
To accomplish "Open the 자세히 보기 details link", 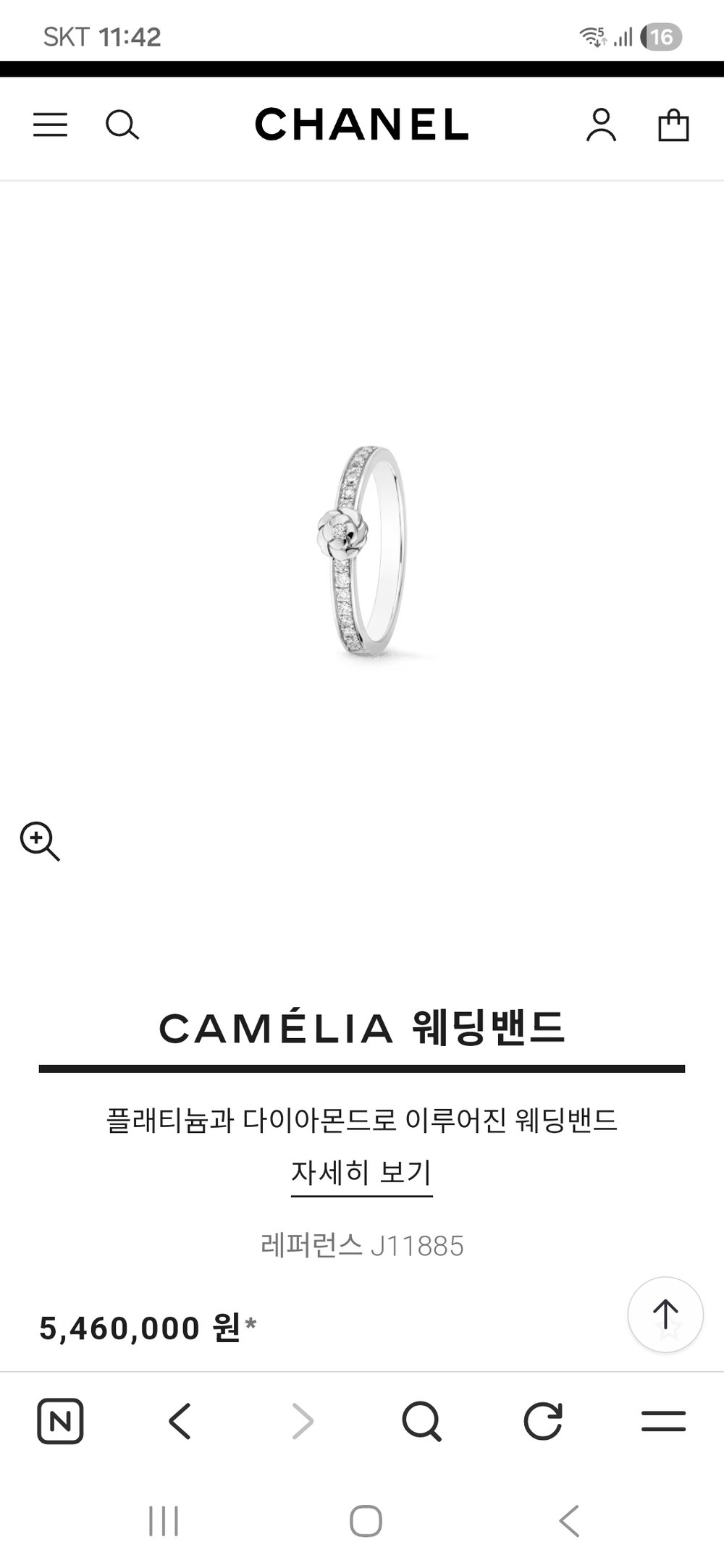I will (361, 1172).
